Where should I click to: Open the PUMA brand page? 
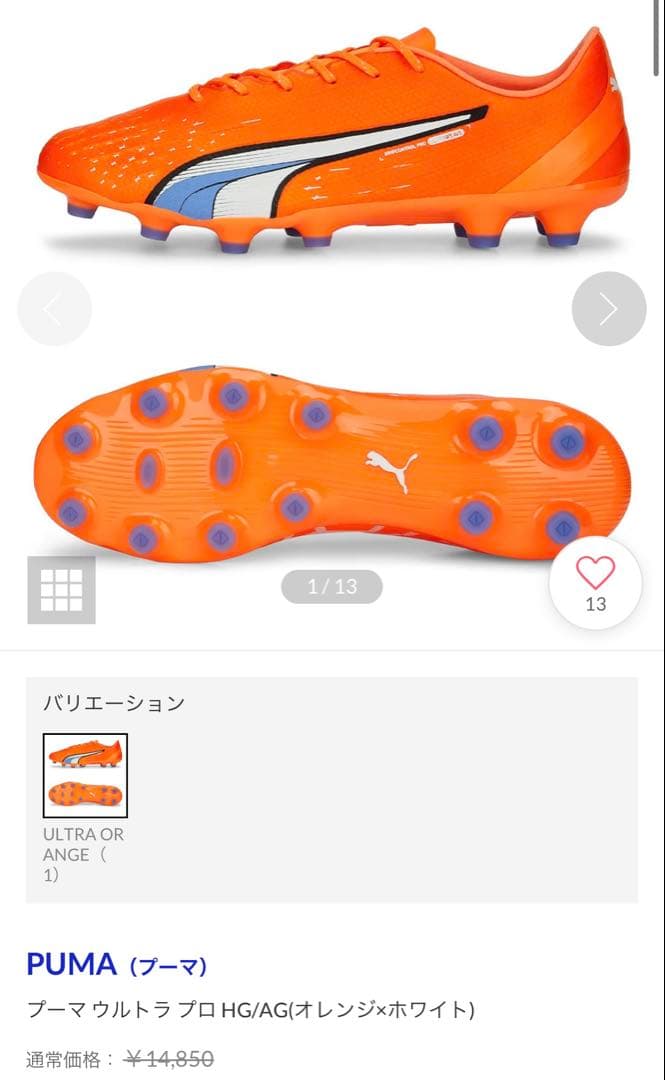click(116, 964)
